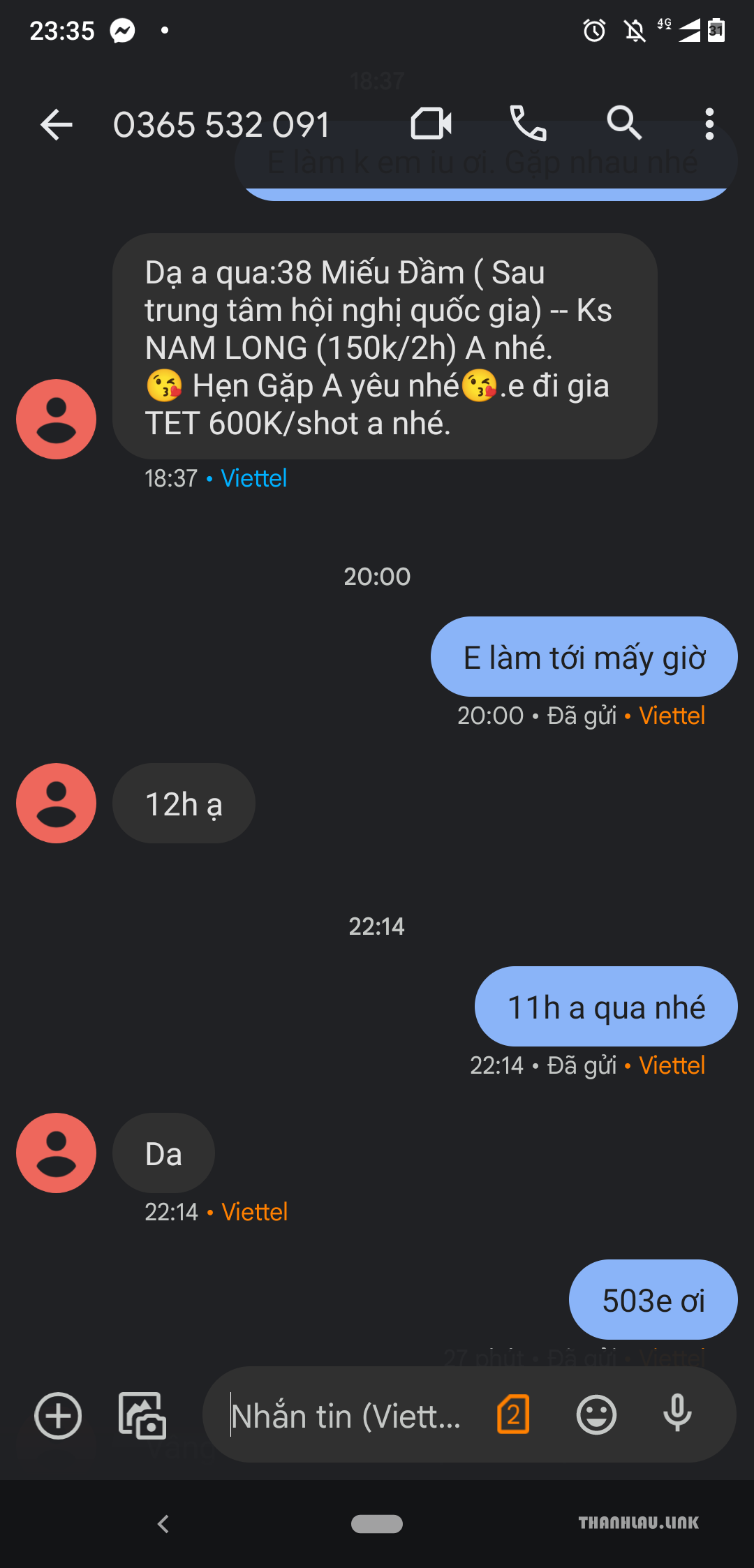Open the plus attachment options
Image resolution: width=754 pixels, height=1568 pixels.
(x=58, y=1415)
